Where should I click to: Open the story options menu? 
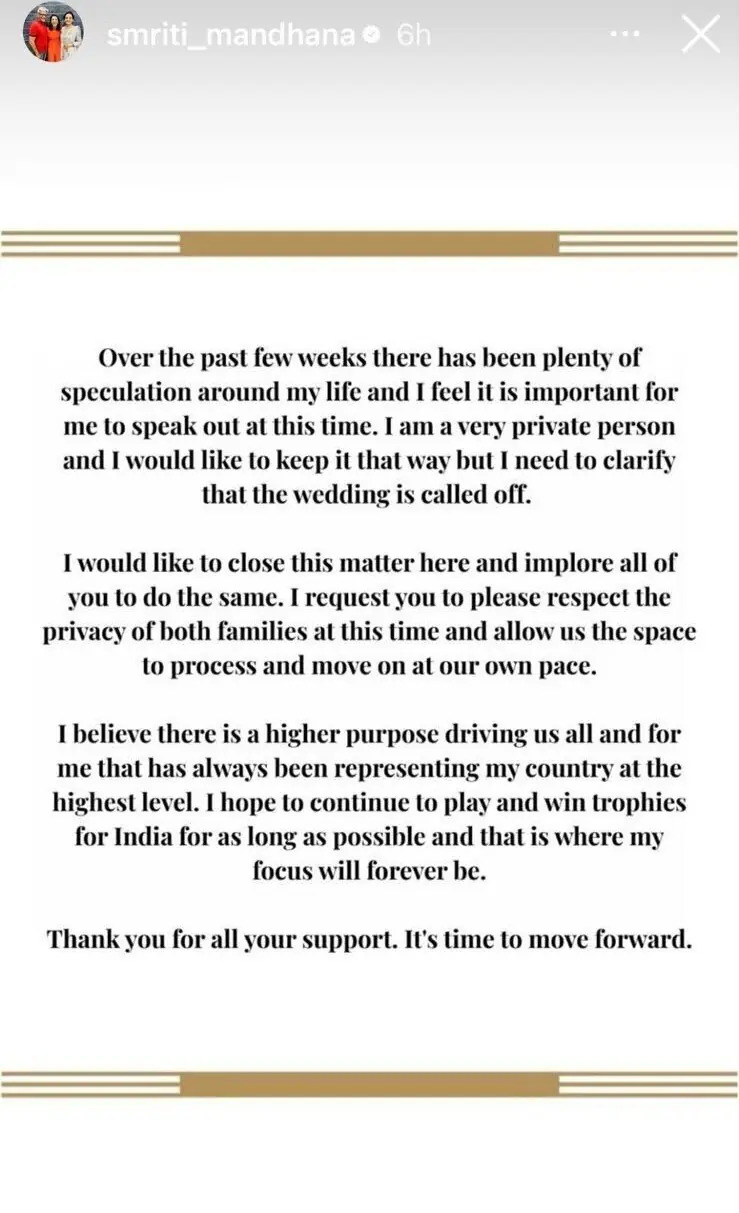[x=624, y=34]
